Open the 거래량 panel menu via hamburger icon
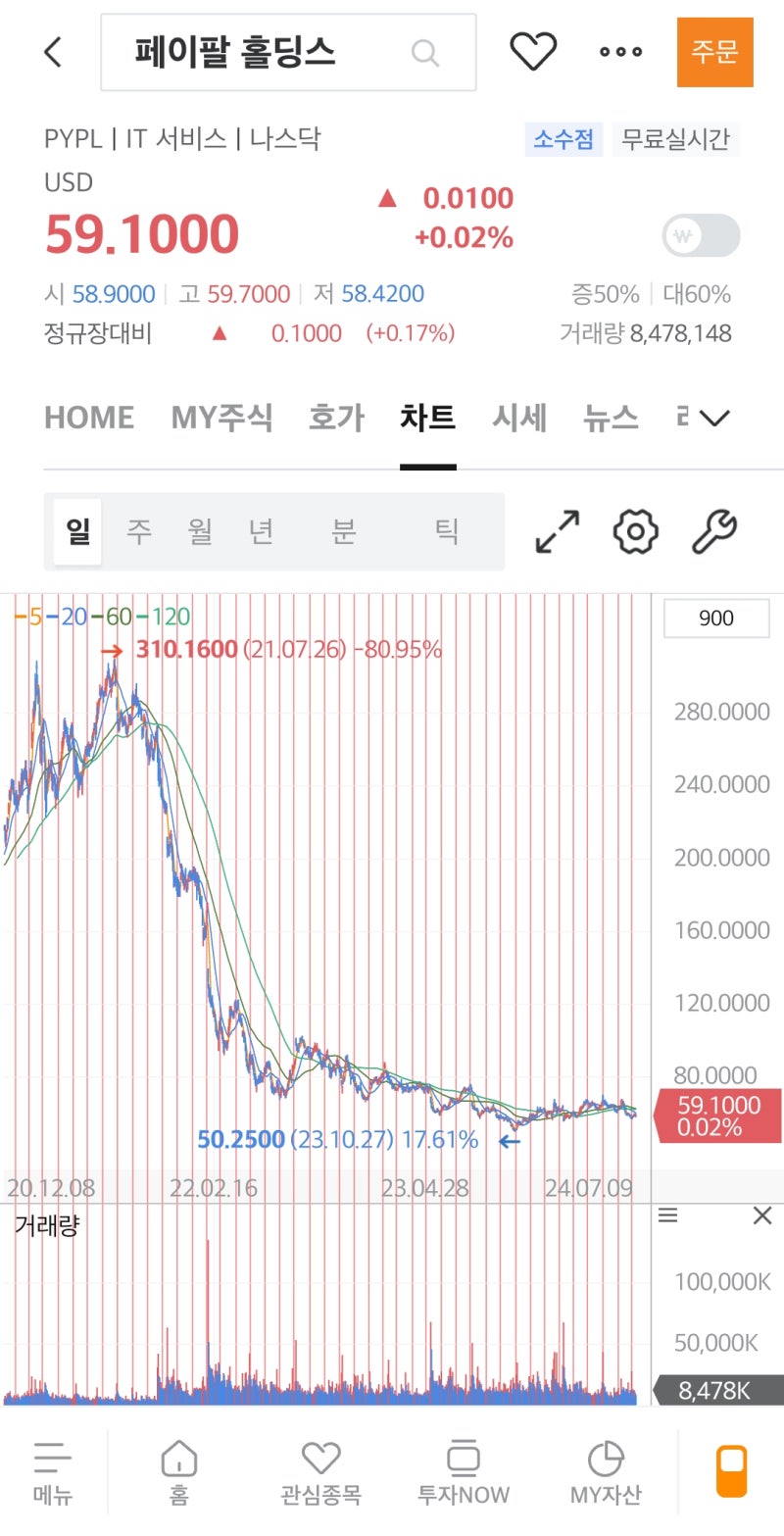This screenshot has height=1536, width=784. pos(667,1215)
